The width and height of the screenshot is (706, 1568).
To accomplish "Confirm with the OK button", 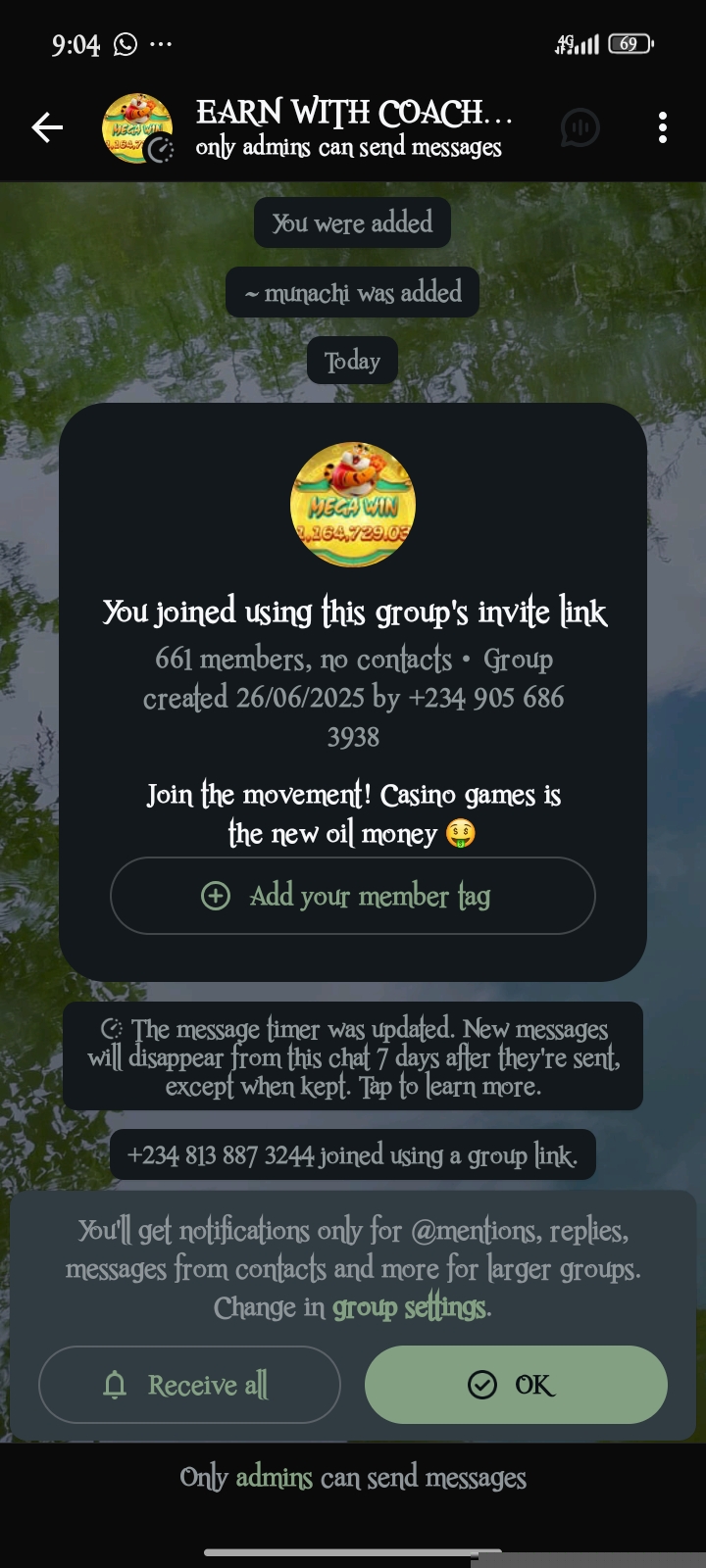I will (x=516, y=1385).
